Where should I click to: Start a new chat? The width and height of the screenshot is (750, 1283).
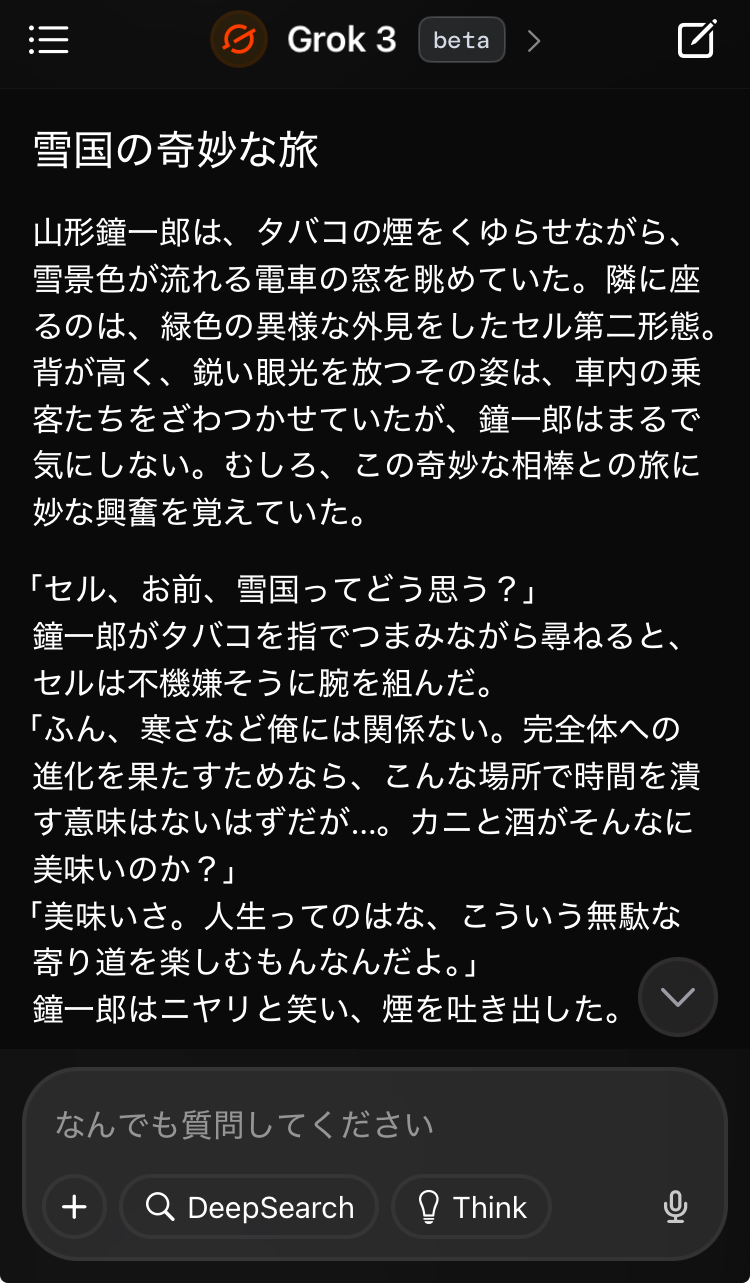pyautogui.click(x=696, y=40)
